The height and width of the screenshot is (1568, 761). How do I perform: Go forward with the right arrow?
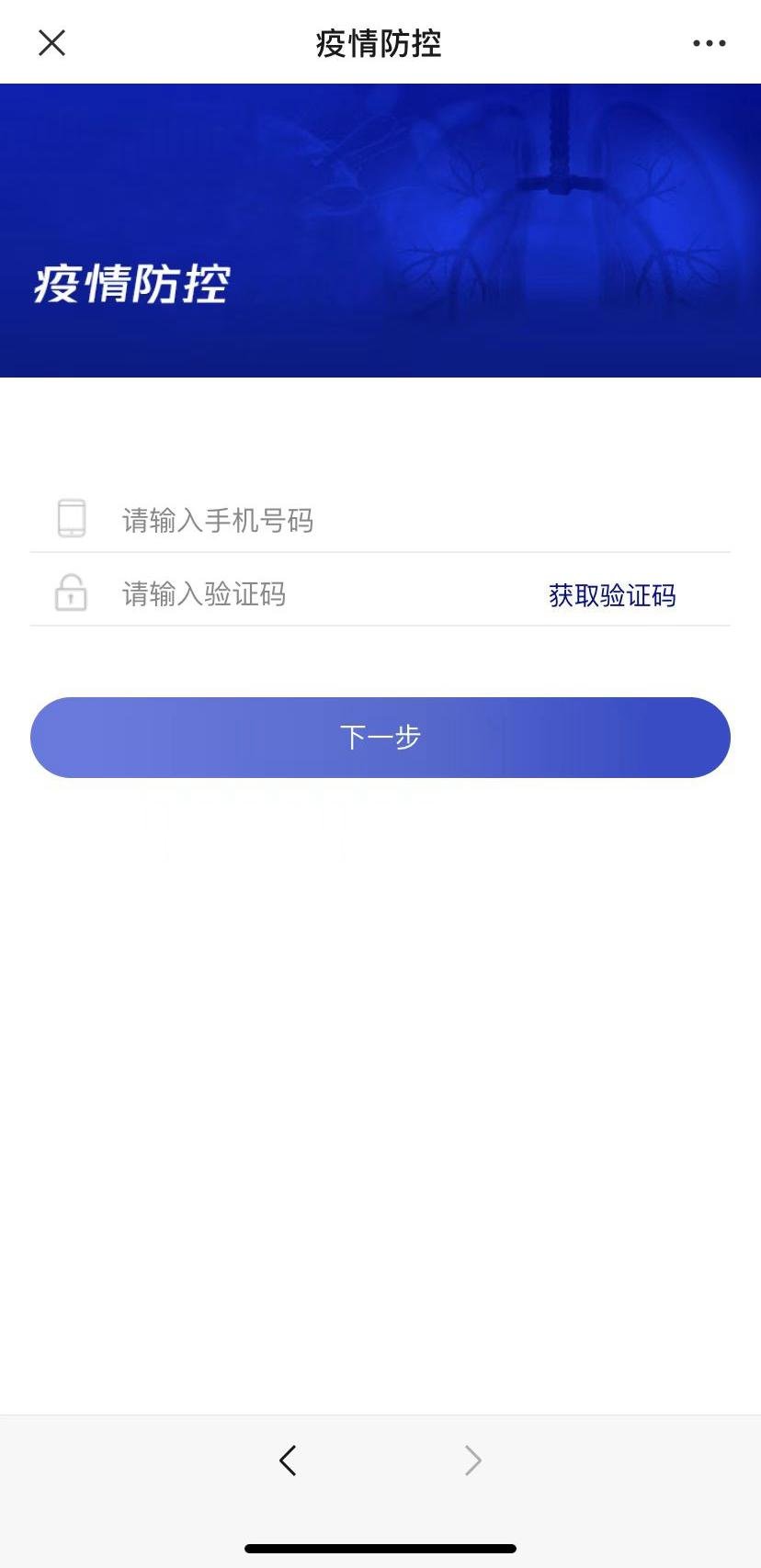(x=472, y=1460)
